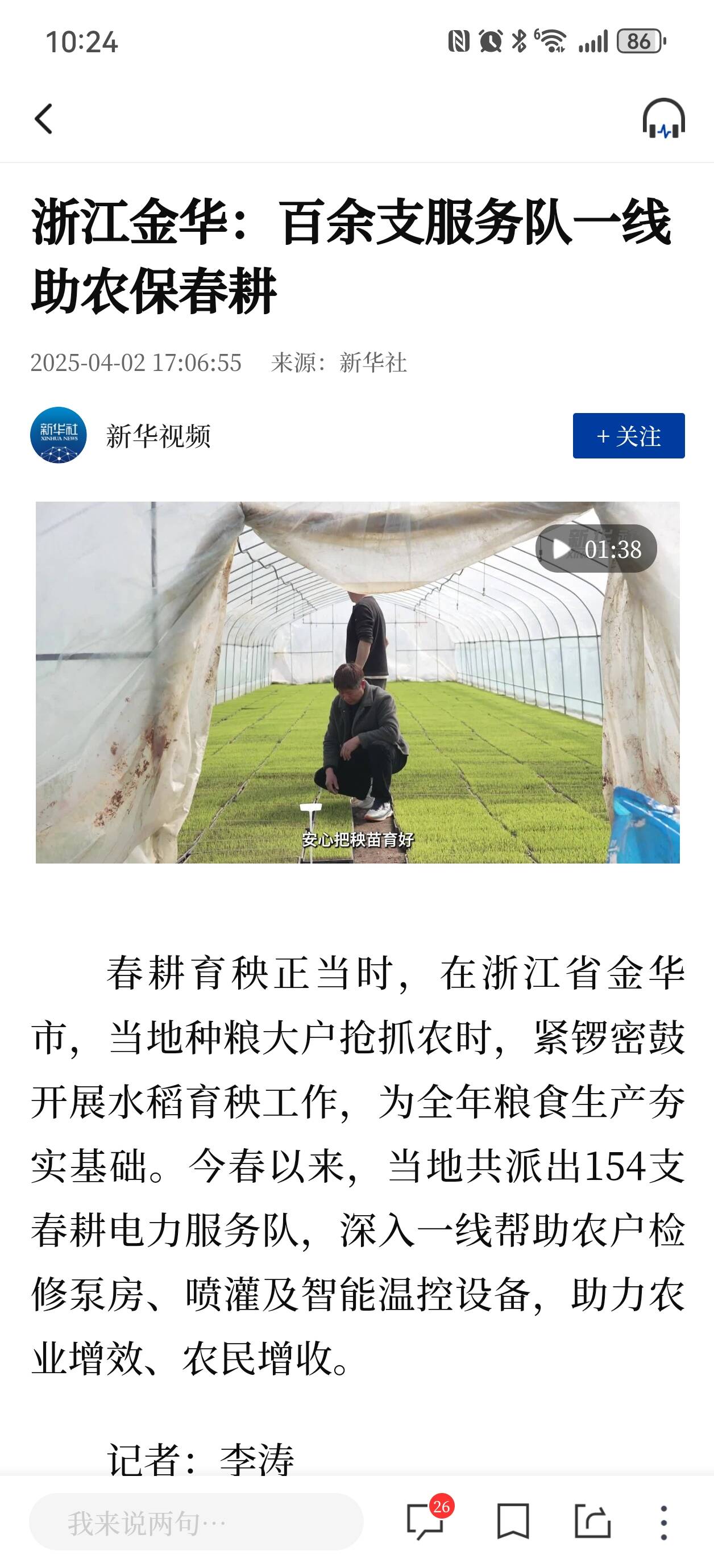Play the greenhouse seedling video

[357, 682]
